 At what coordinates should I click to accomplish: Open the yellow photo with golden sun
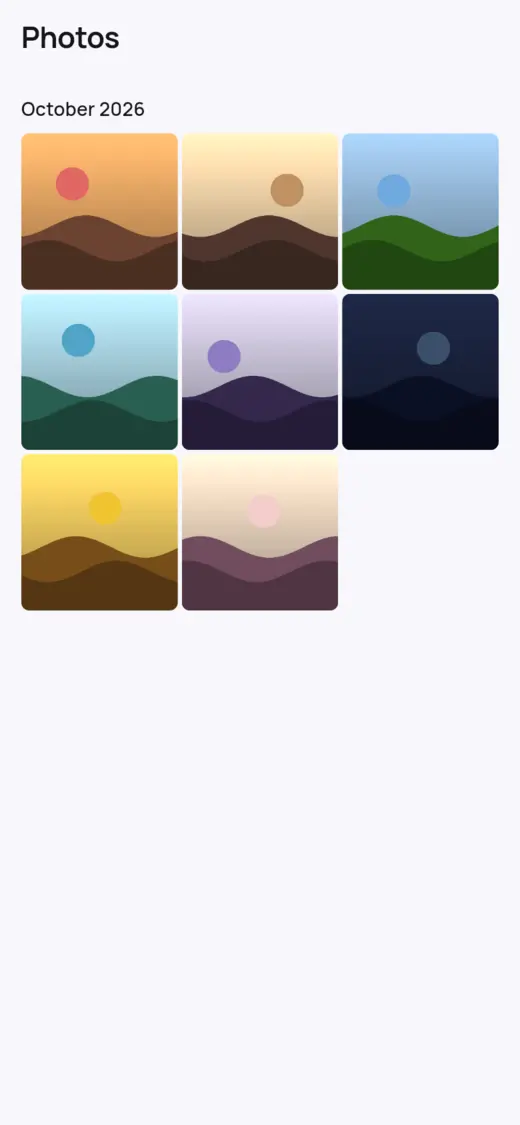(x=99, y=532)
